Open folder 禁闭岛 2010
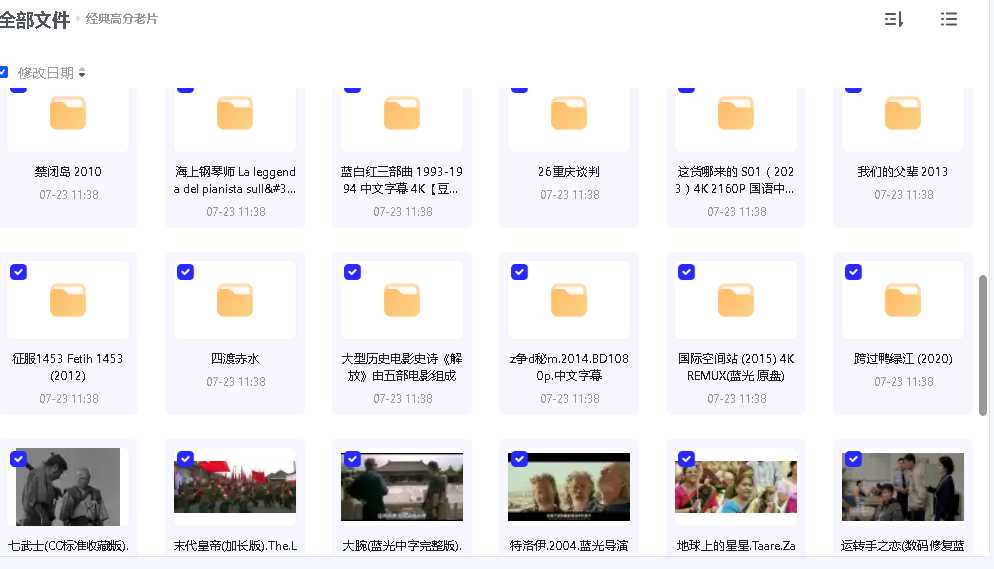This screenshot has height=569, width=994. tap(68, 114)
